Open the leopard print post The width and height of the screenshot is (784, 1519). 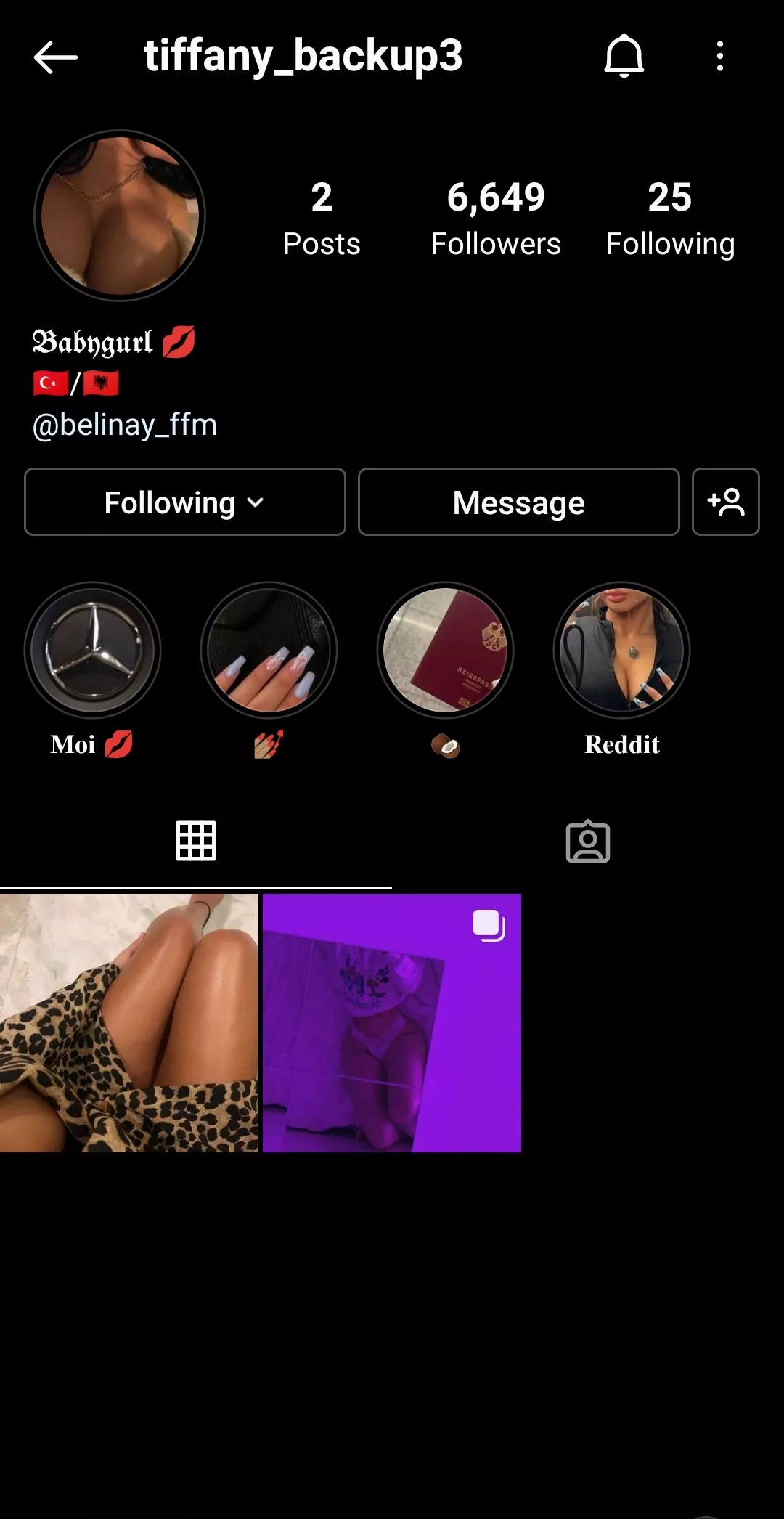tap(129, 1023)
